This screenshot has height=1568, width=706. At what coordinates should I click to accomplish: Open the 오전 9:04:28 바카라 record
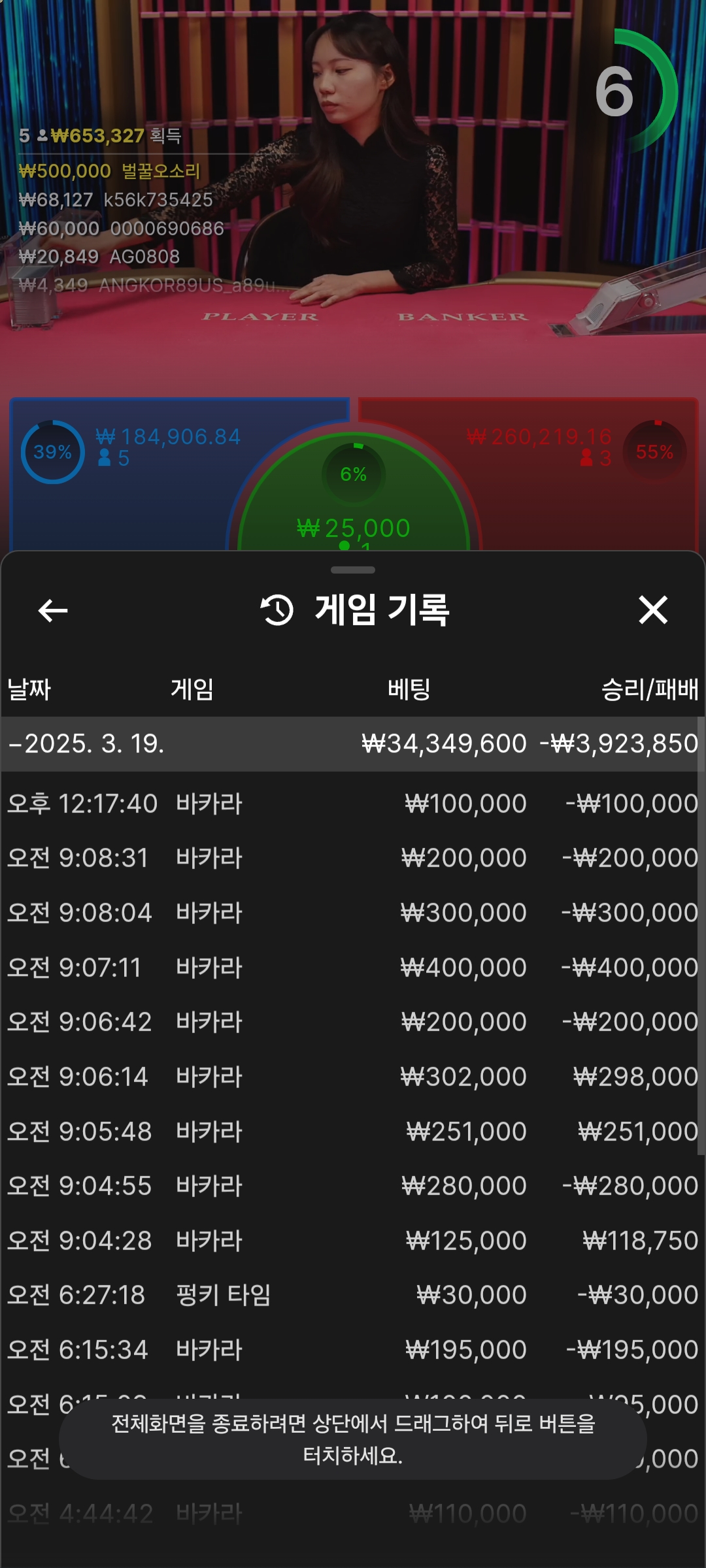click(x=352, y=1241)
